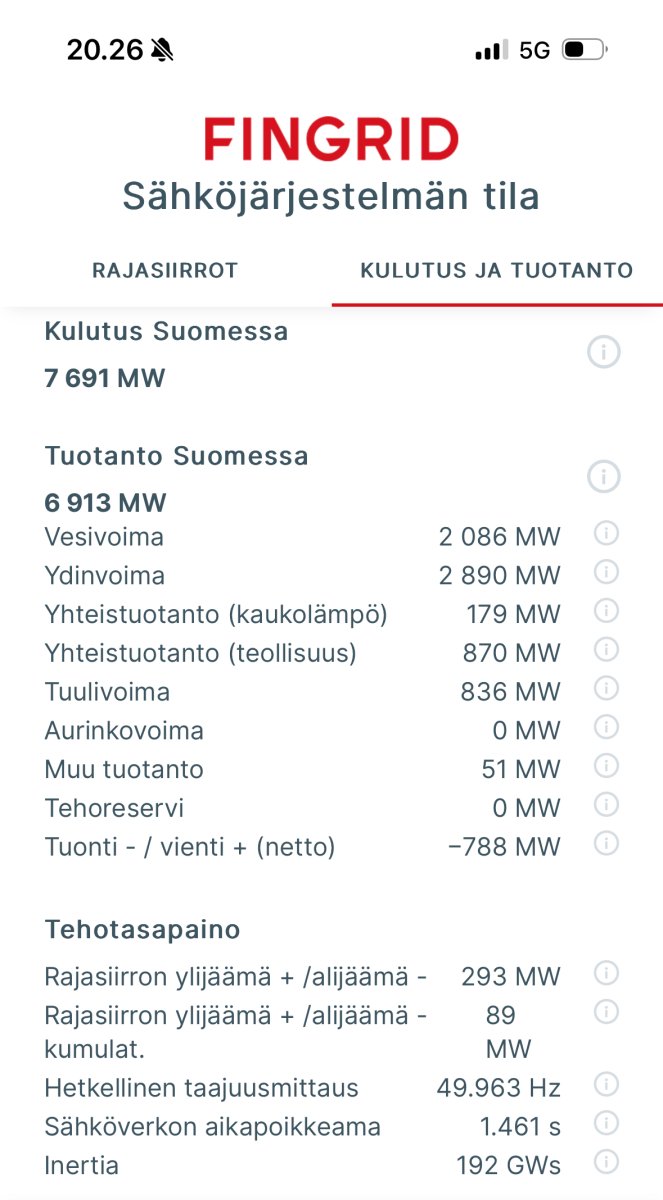Select the Kulutus ja tuotanto tab

(x=497, y=270)
